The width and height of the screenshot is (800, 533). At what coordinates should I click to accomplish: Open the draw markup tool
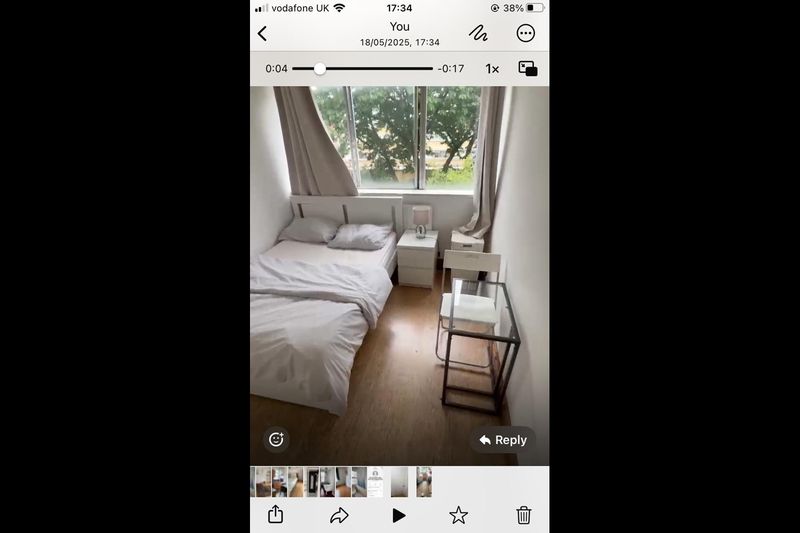479,33
